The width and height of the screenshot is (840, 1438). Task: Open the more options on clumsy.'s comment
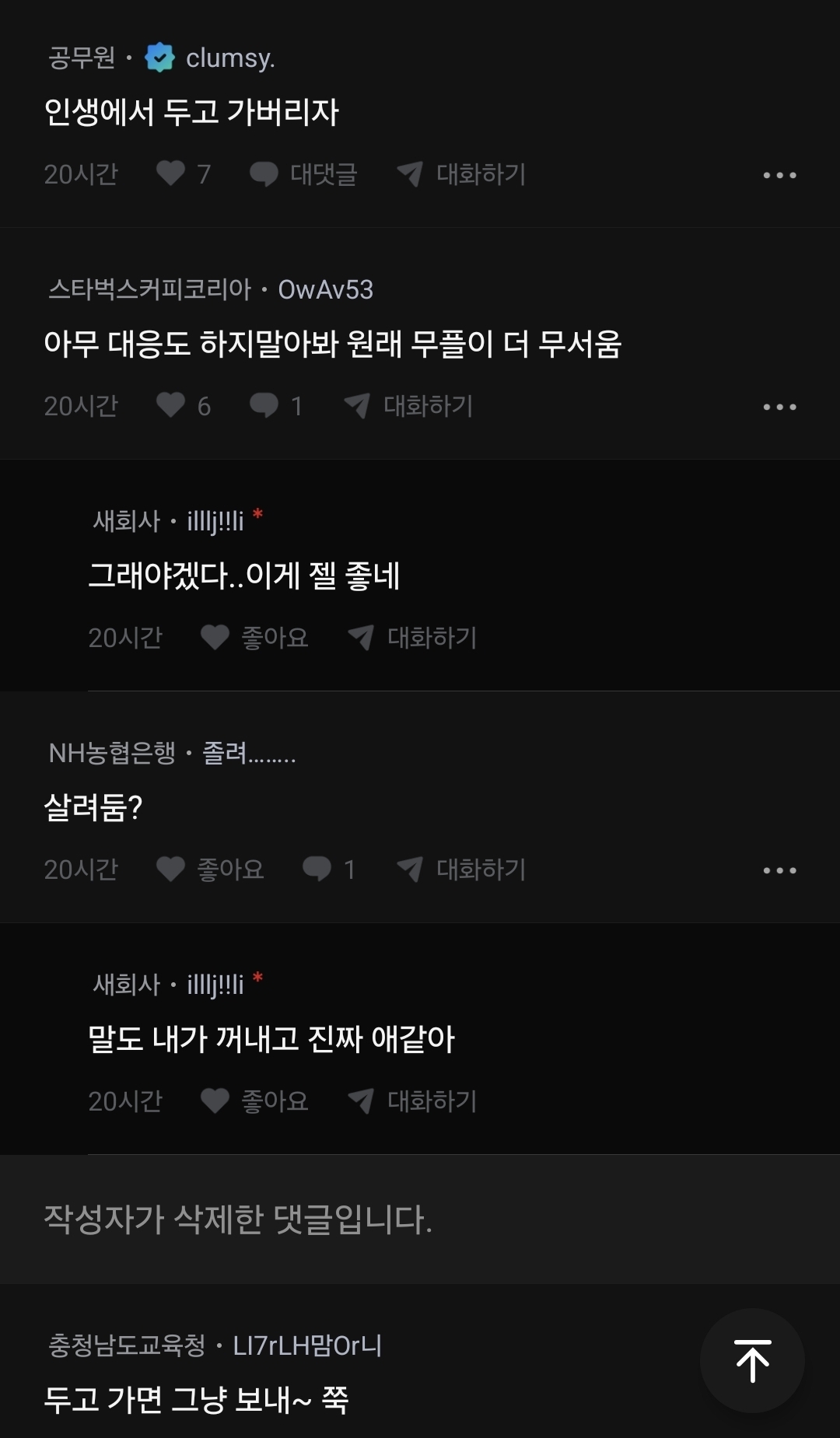[779, 175]
